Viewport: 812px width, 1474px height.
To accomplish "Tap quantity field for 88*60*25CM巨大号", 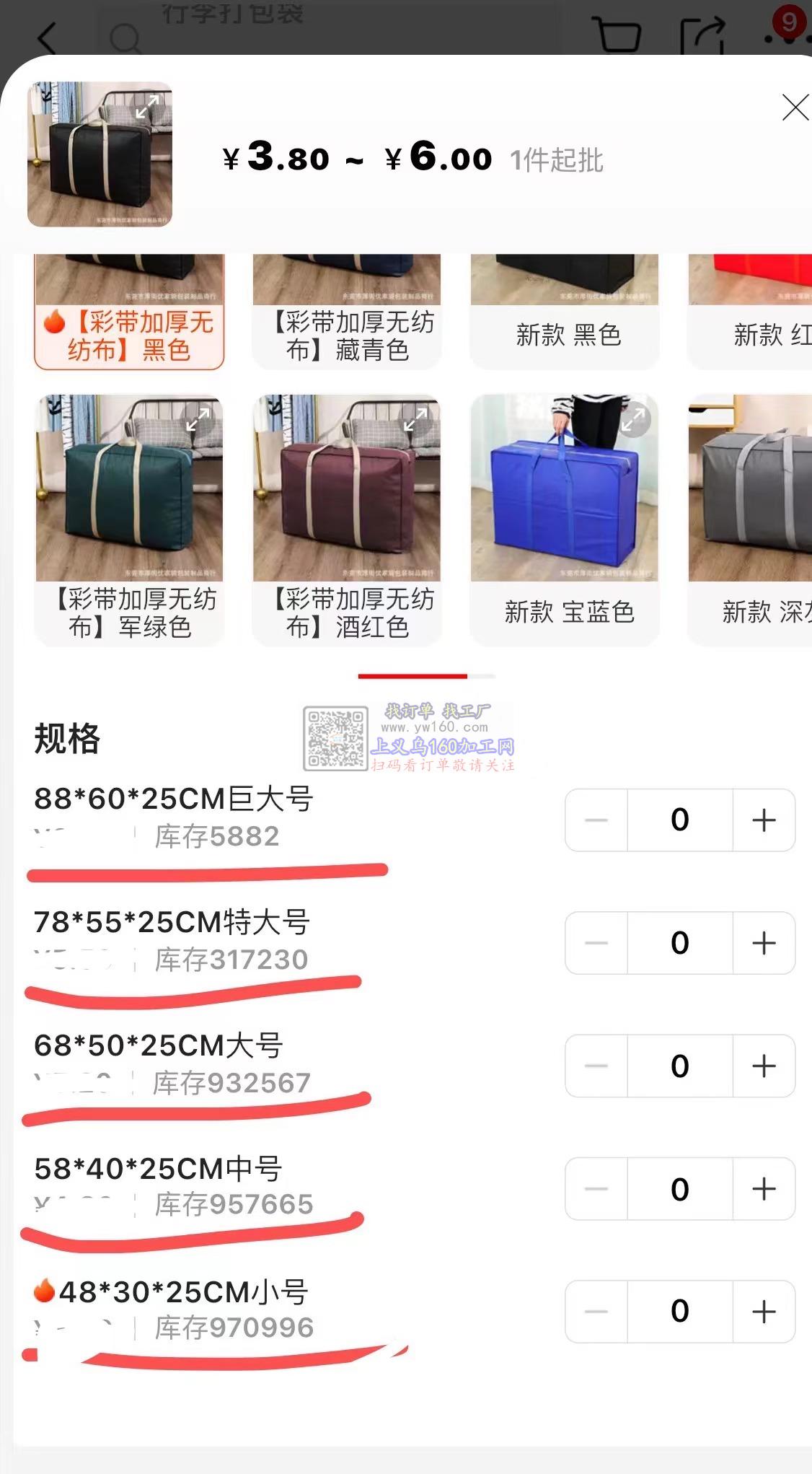I will click(x=679, y=820).
